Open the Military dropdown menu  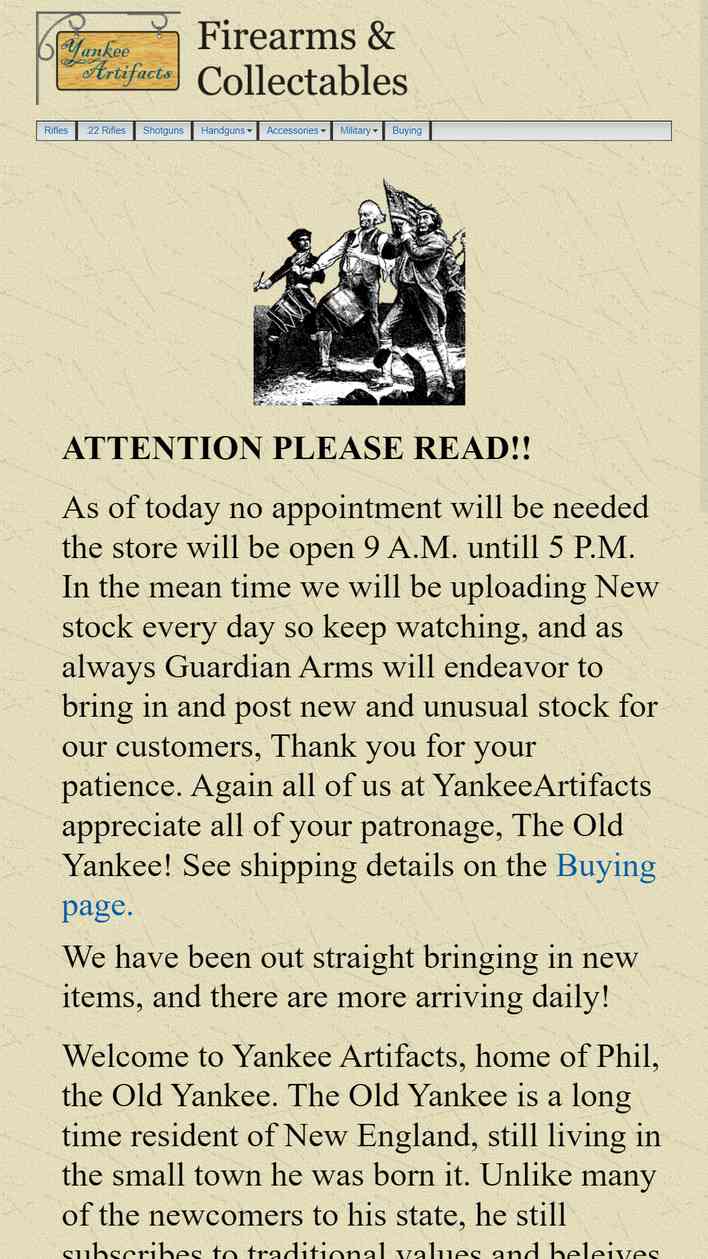tap(358, 131)
